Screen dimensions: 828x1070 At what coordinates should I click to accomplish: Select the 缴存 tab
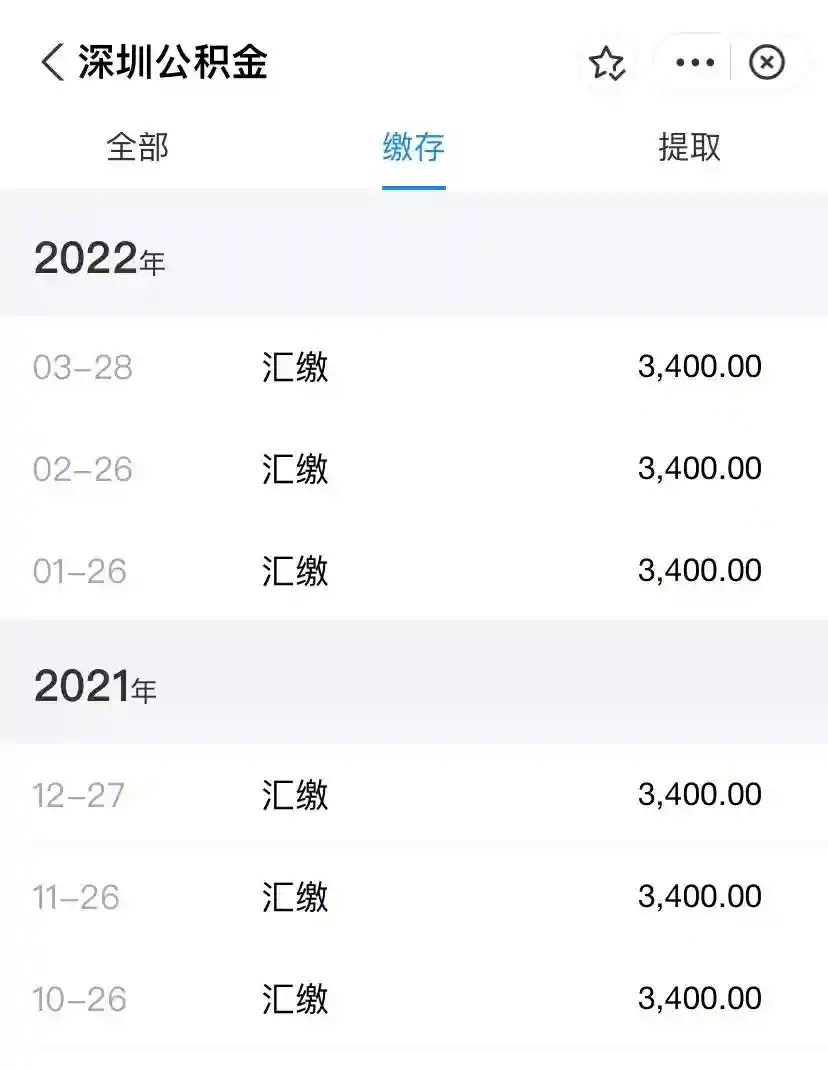[413, 148]
